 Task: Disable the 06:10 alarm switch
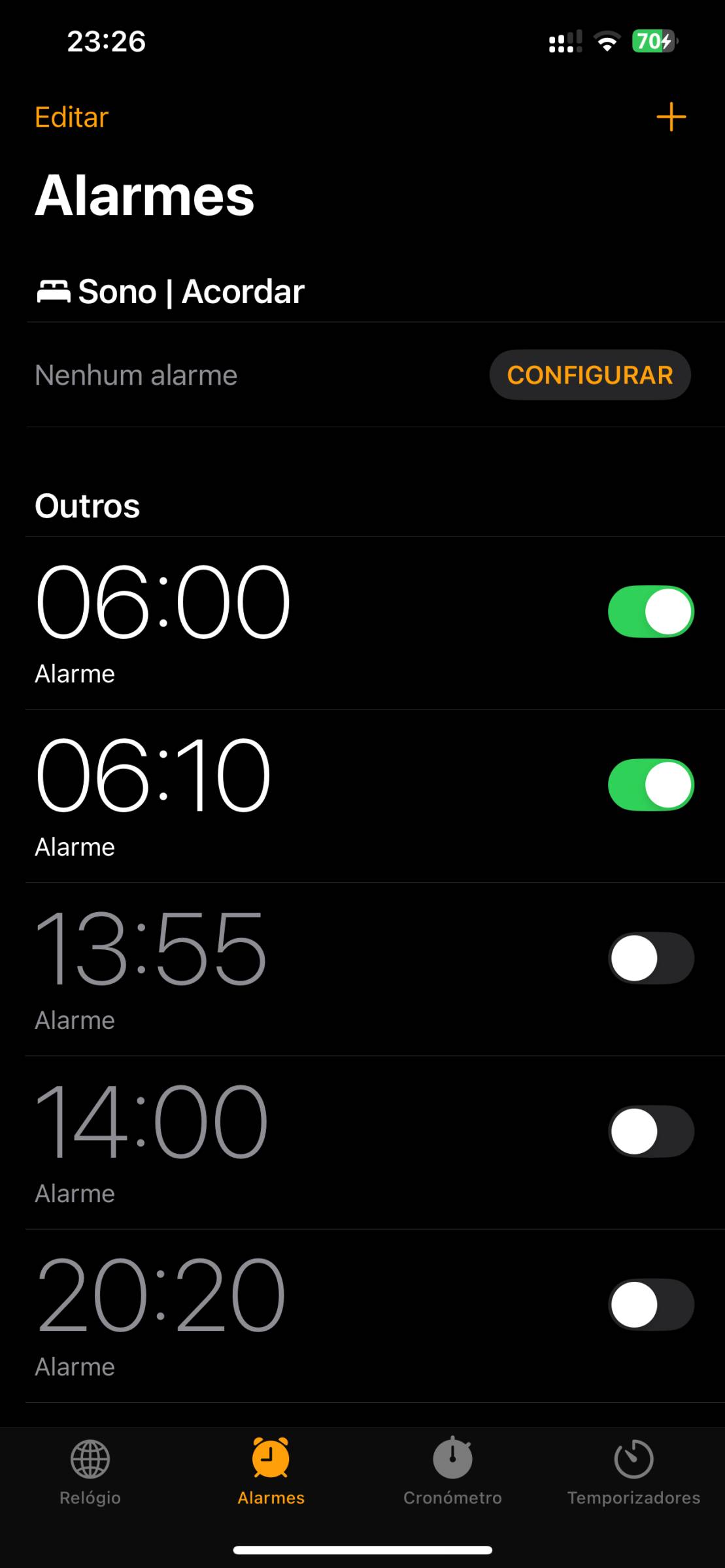pos(650,785)
